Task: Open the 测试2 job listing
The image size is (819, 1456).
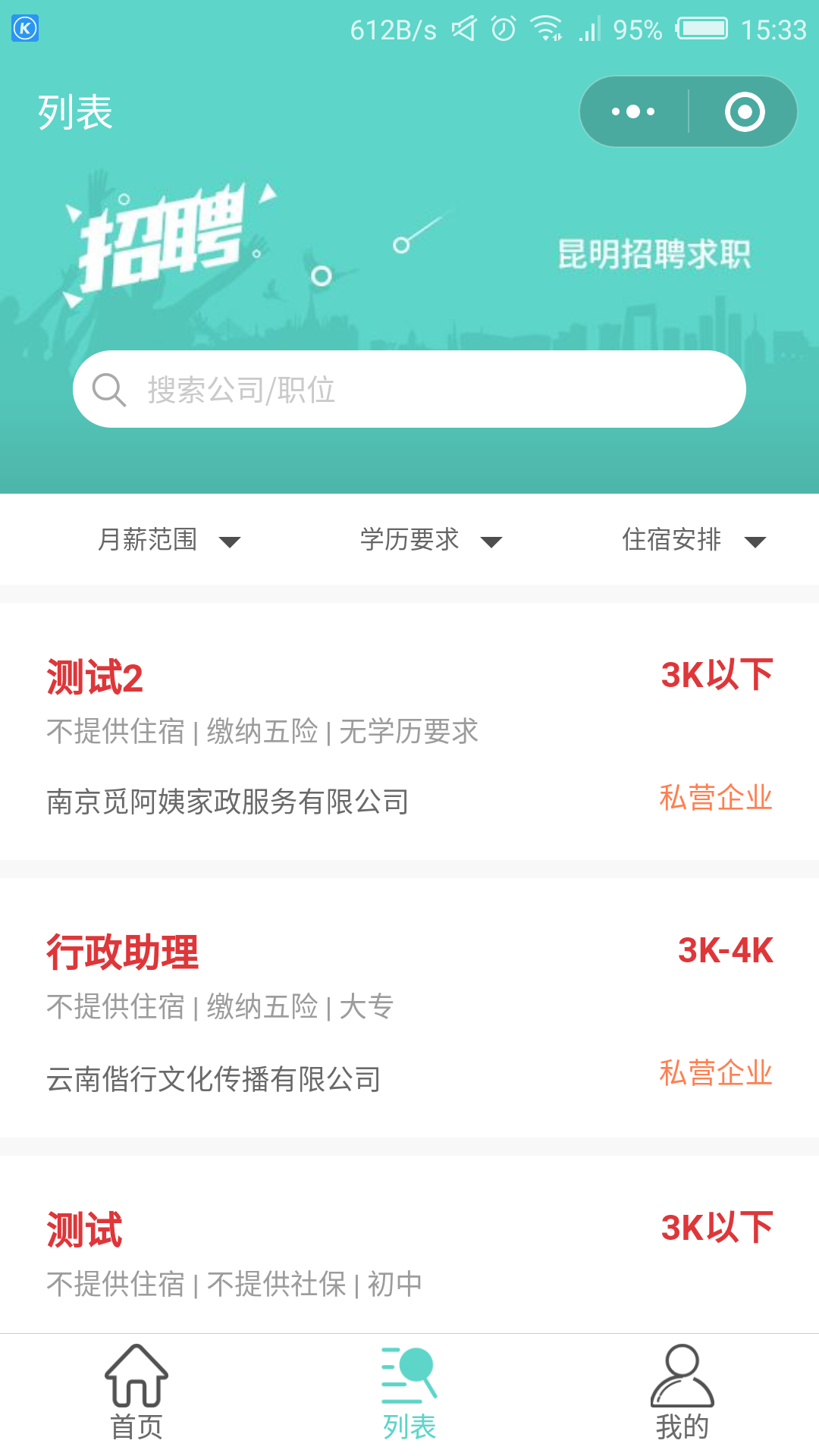Action: [409, 732]
